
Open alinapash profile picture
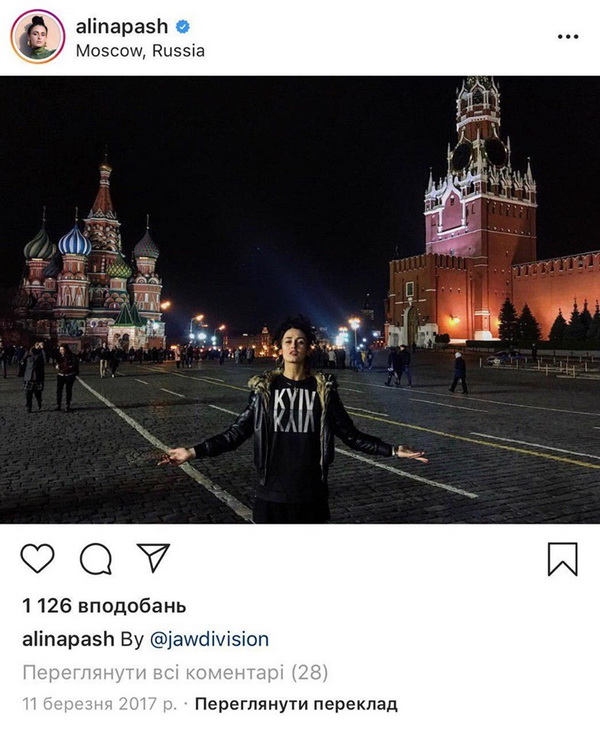pyautogui.click(x=37, y=37)
